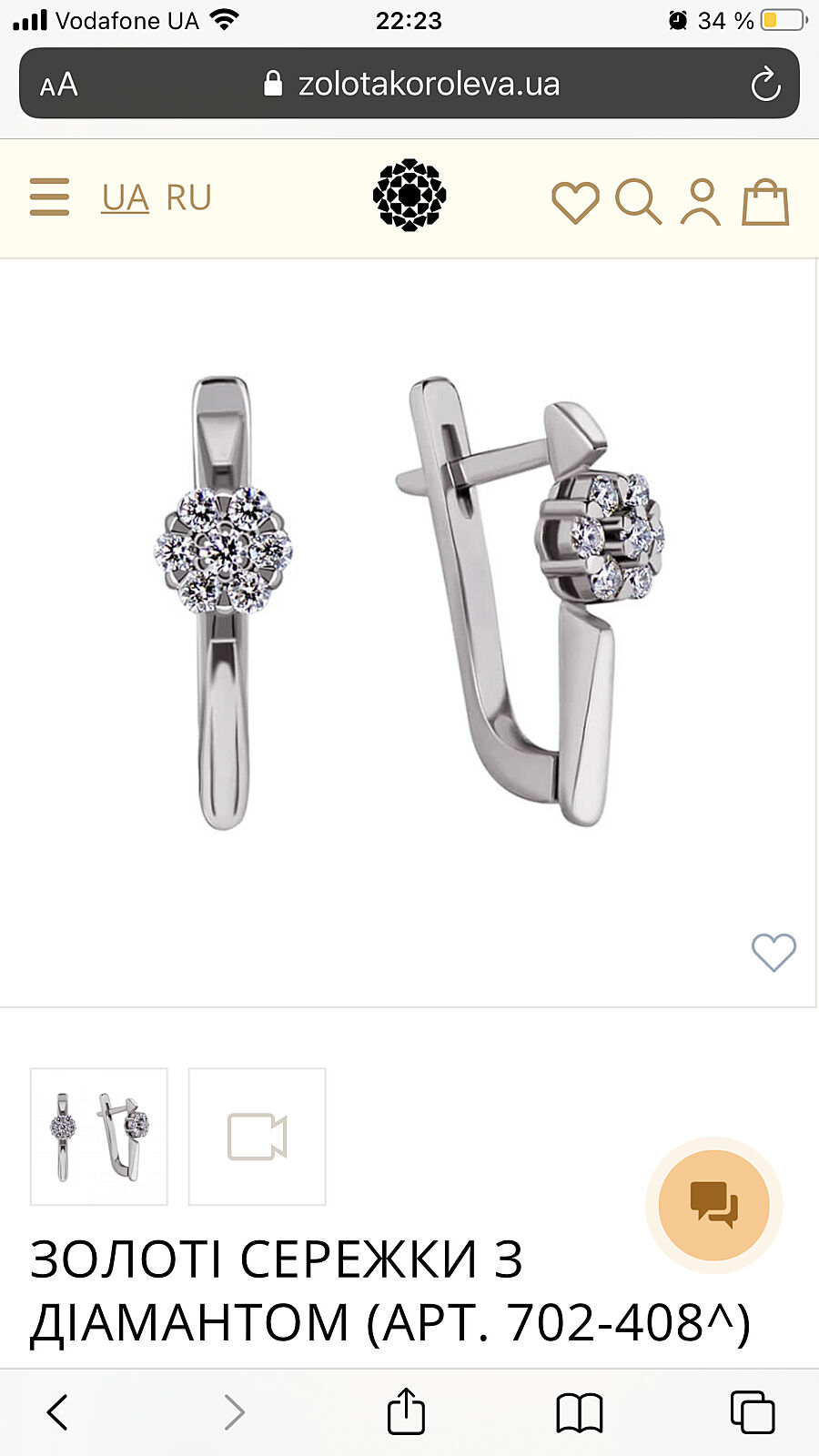Go to the site homepage logo

pyautogui.click(x=409, y=195)
